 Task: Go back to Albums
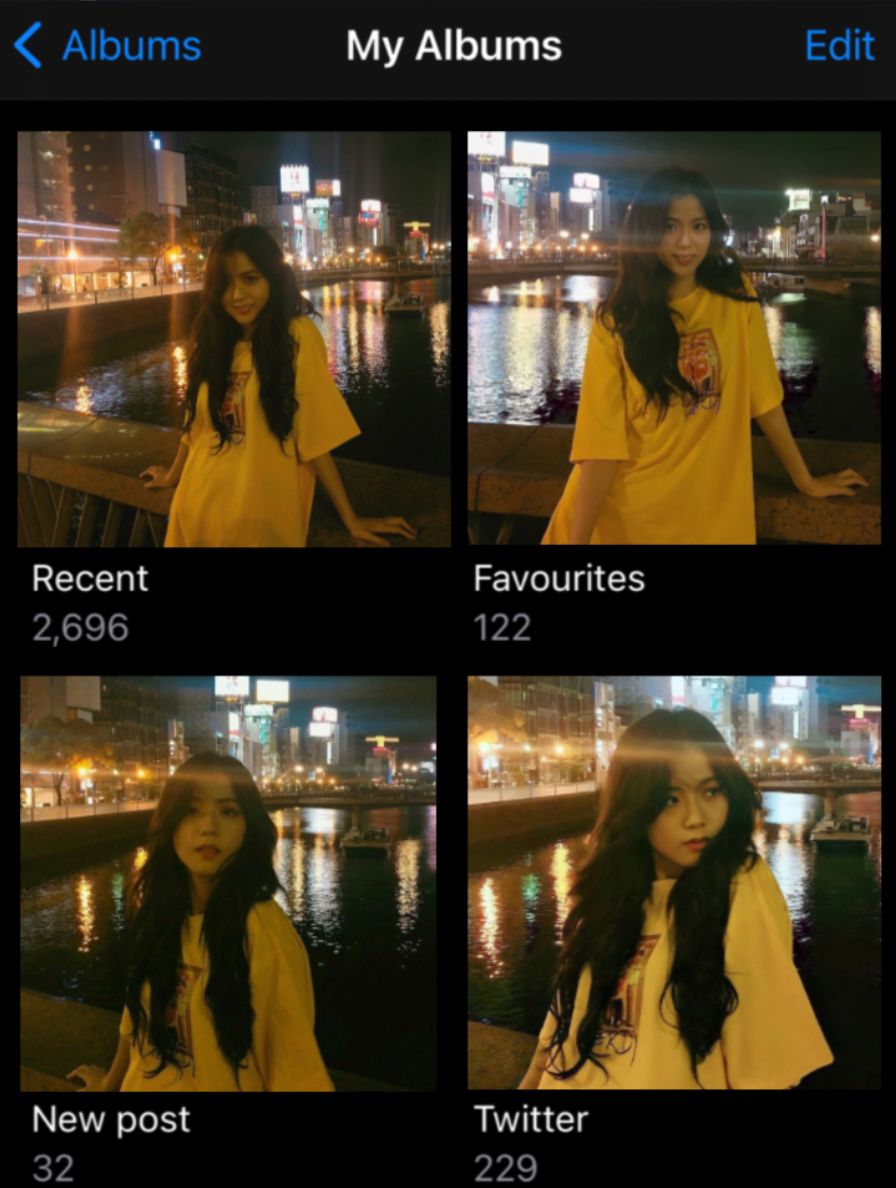pyautogui.click(x=108, y=46)
